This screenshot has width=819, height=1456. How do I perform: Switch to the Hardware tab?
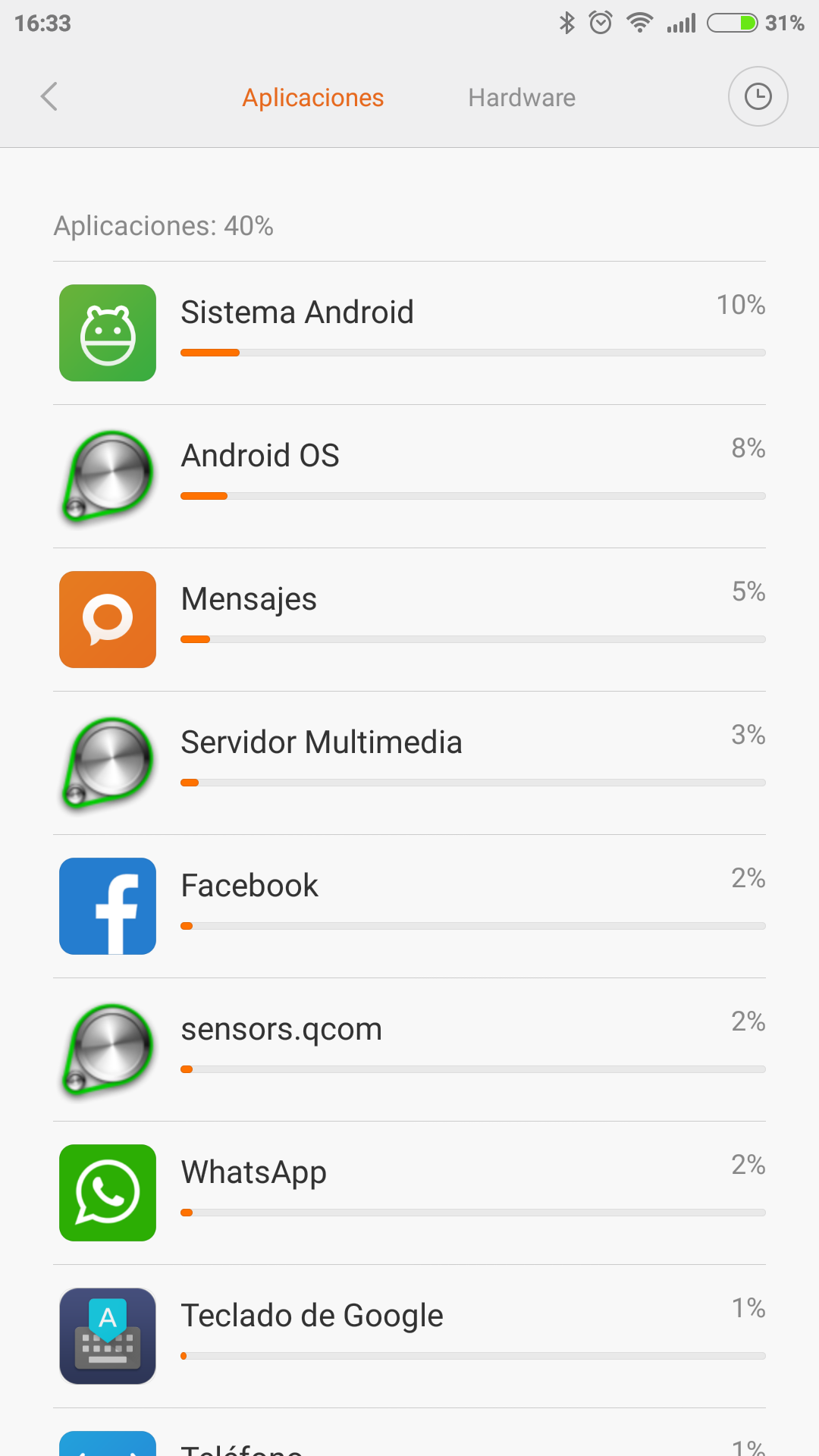pyautogui.click(x=522, y=98)
